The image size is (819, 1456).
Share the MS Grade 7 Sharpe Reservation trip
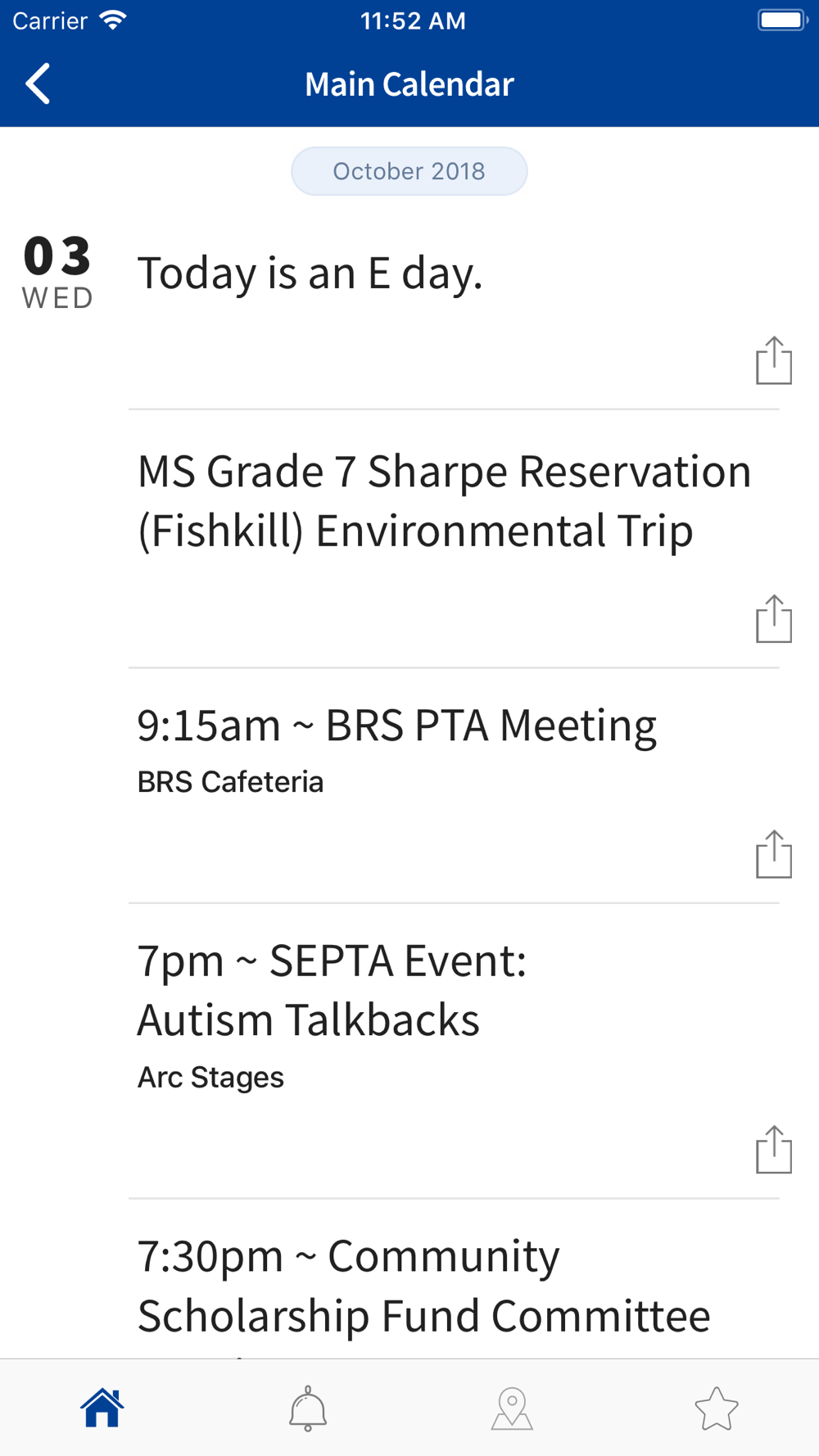(x=774, y=618)
